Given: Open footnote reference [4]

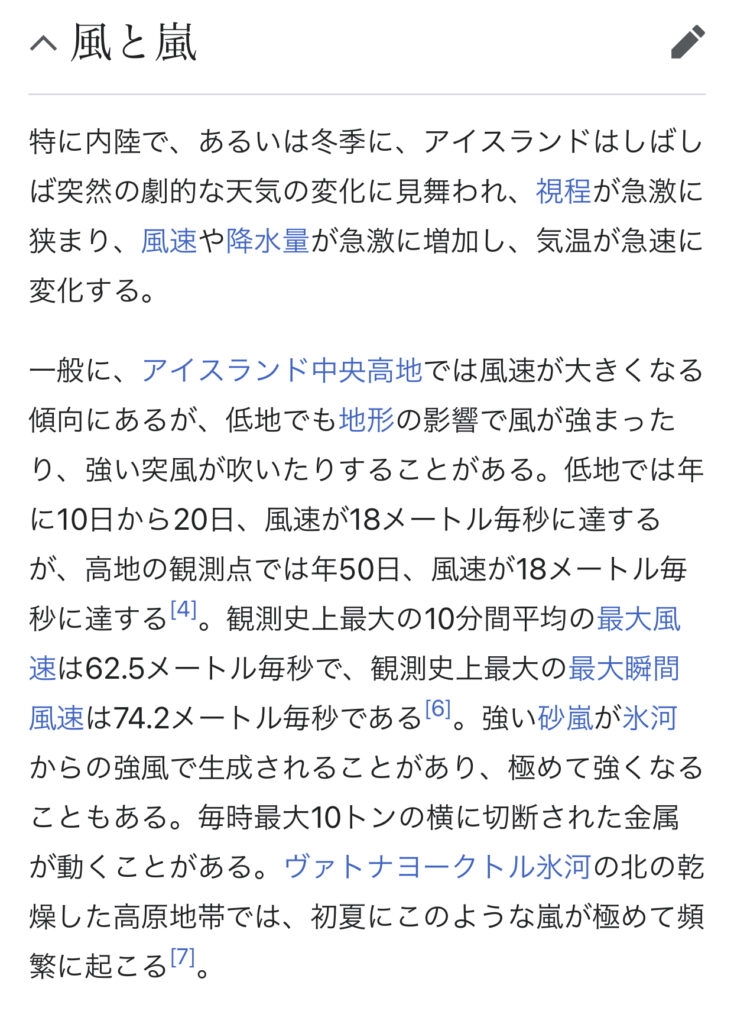Looking at the screenshot, I should [182, 609].
